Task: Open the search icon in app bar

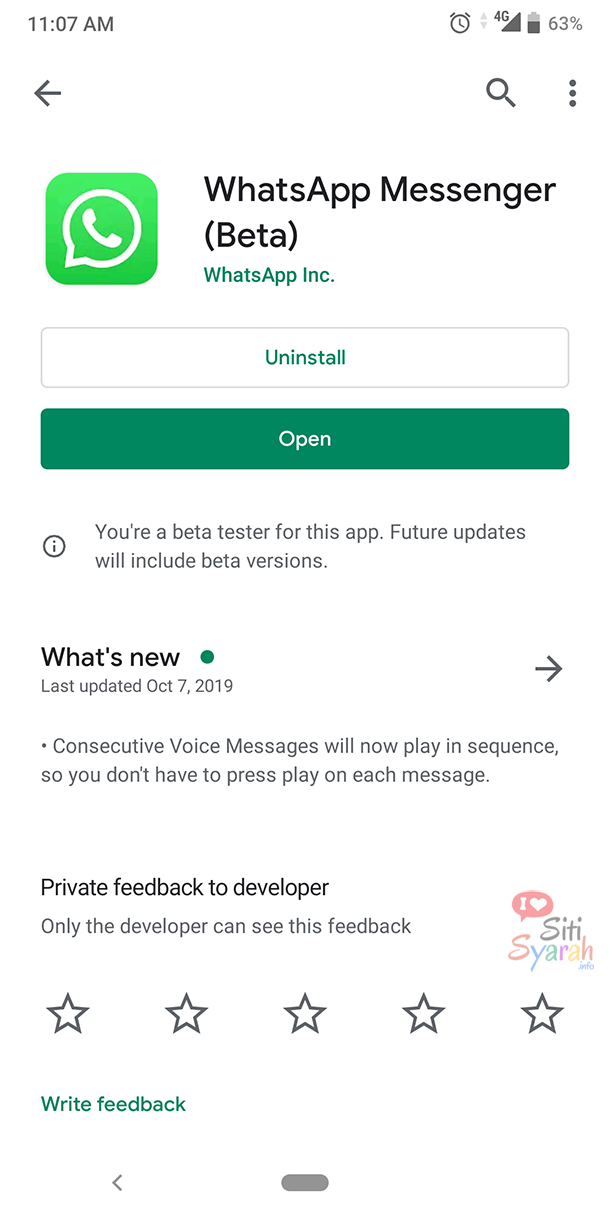Action: [x=501, y=93]
